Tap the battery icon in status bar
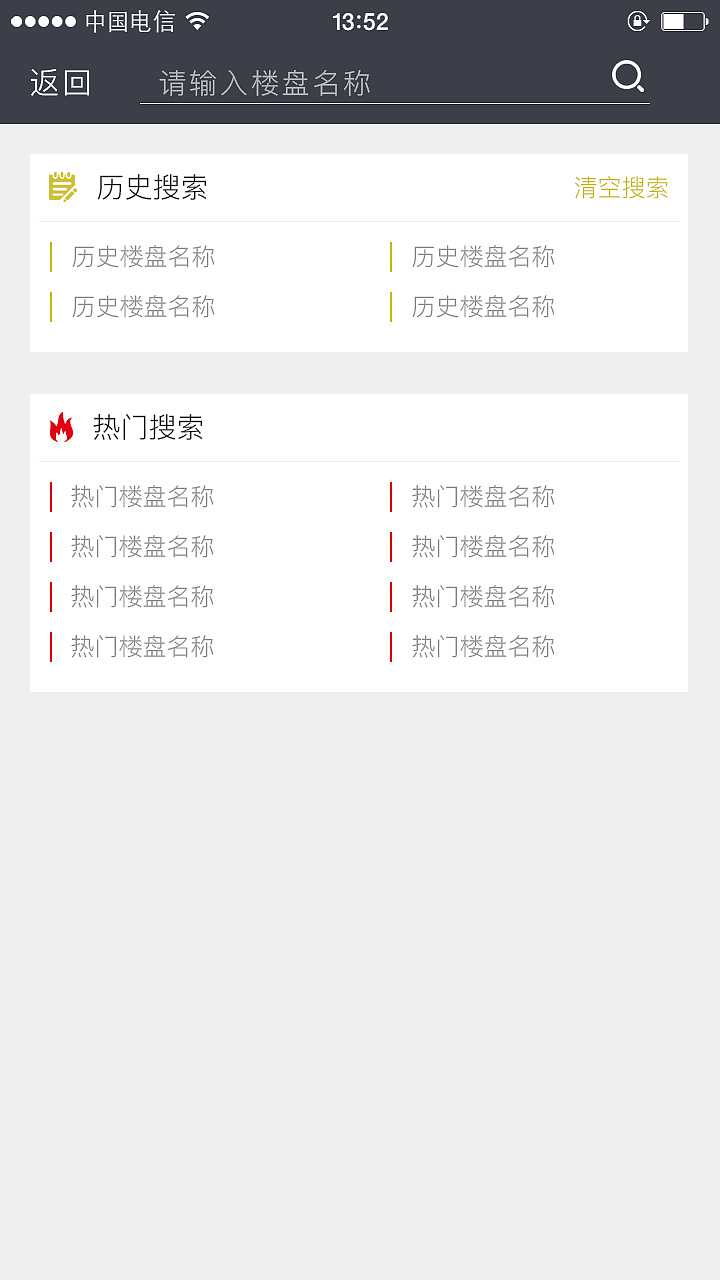The height and width of the screenshot is (1280, 720). click(x=684, y=20)
